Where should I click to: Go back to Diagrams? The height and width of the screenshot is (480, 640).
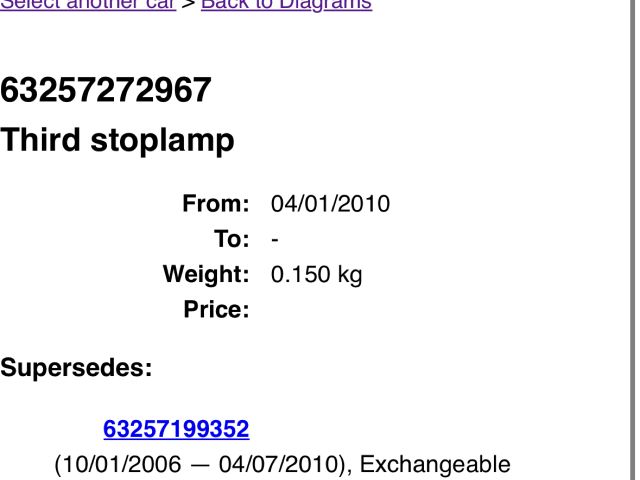(286, 4)
